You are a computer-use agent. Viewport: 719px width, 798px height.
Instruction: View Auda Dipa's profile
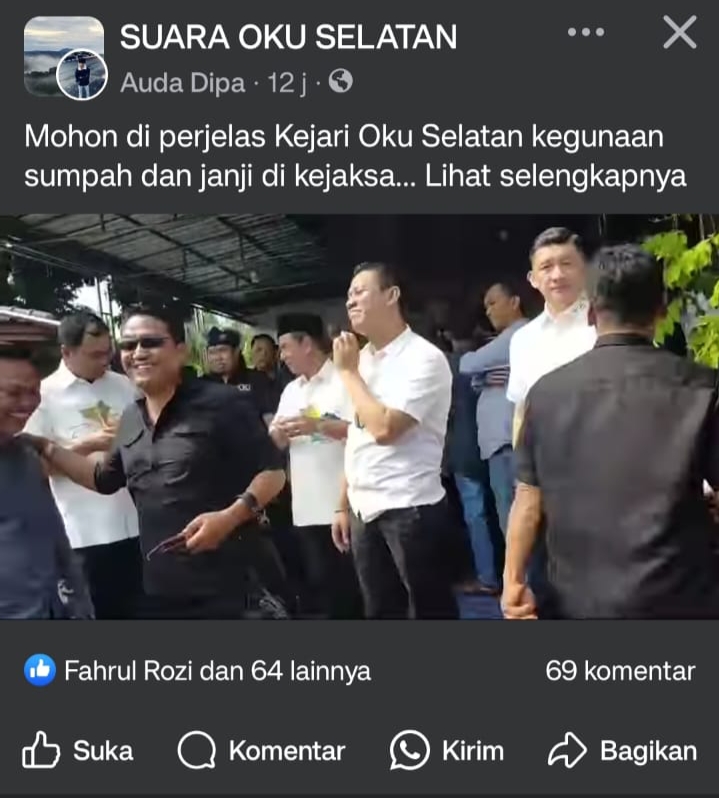click(x=182, y=83)
